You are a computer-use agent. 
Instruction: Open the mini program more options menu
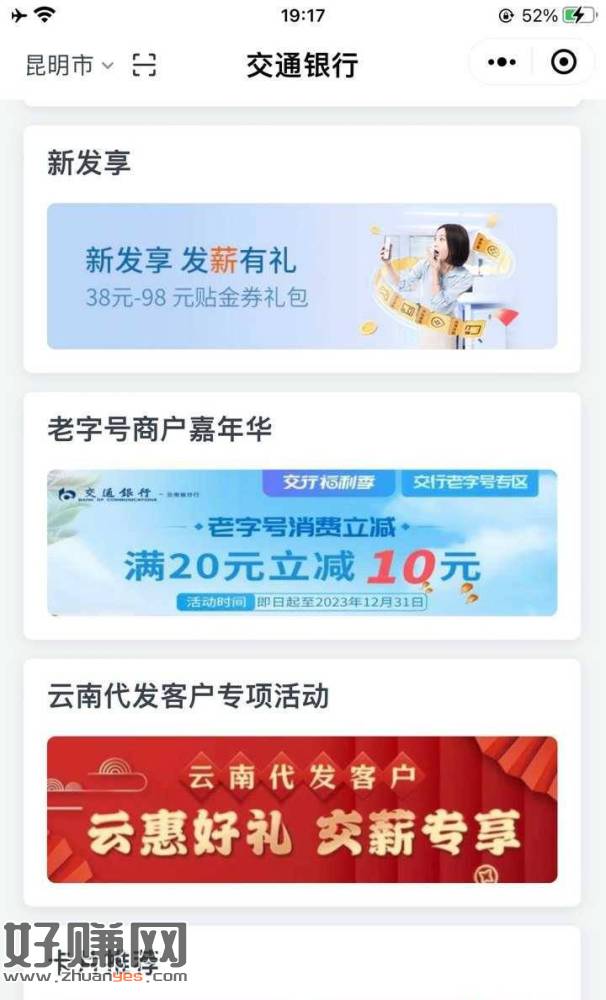502,63
